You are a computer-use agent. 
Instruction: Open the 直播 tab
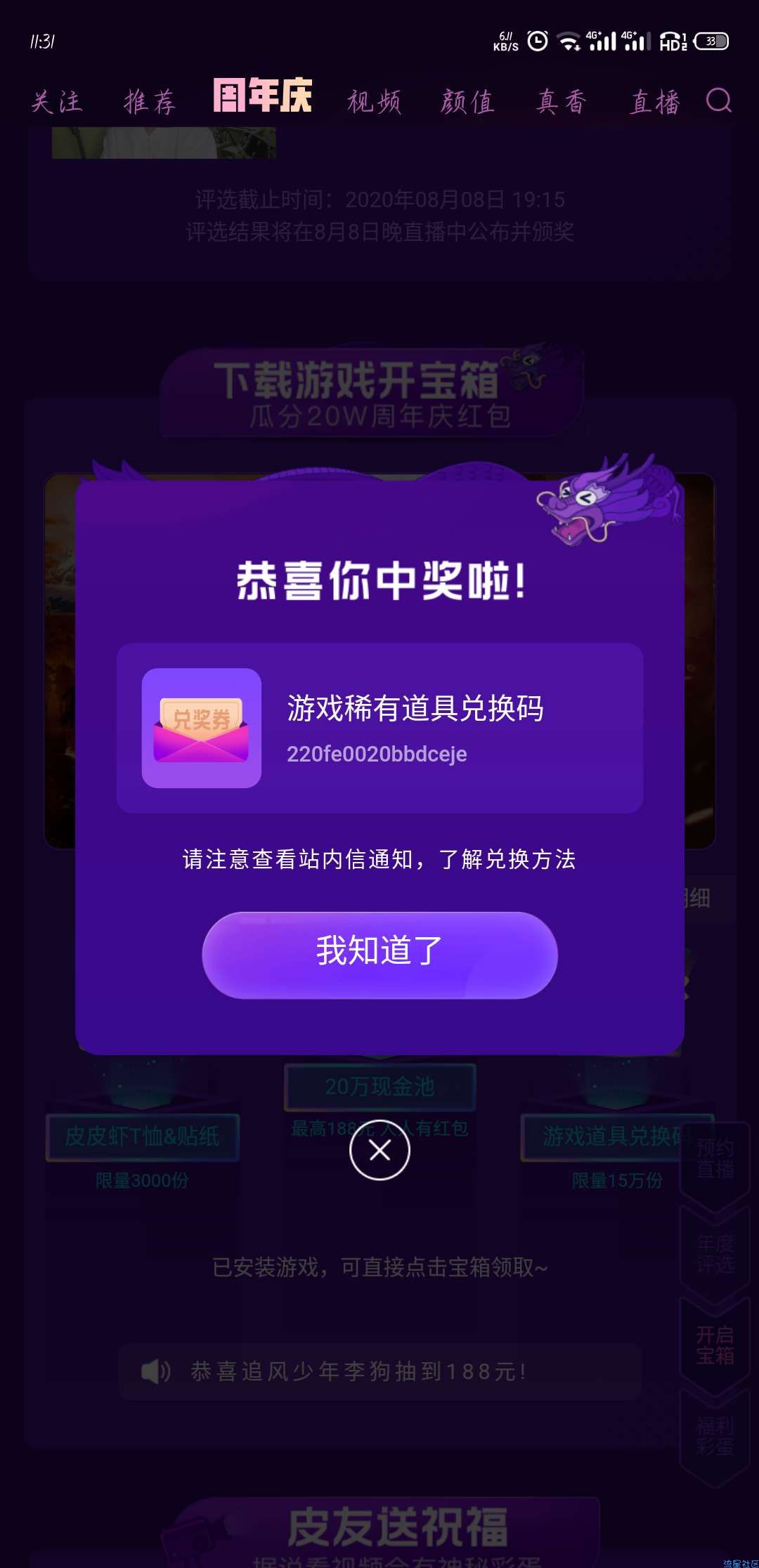tap(654, 102)
